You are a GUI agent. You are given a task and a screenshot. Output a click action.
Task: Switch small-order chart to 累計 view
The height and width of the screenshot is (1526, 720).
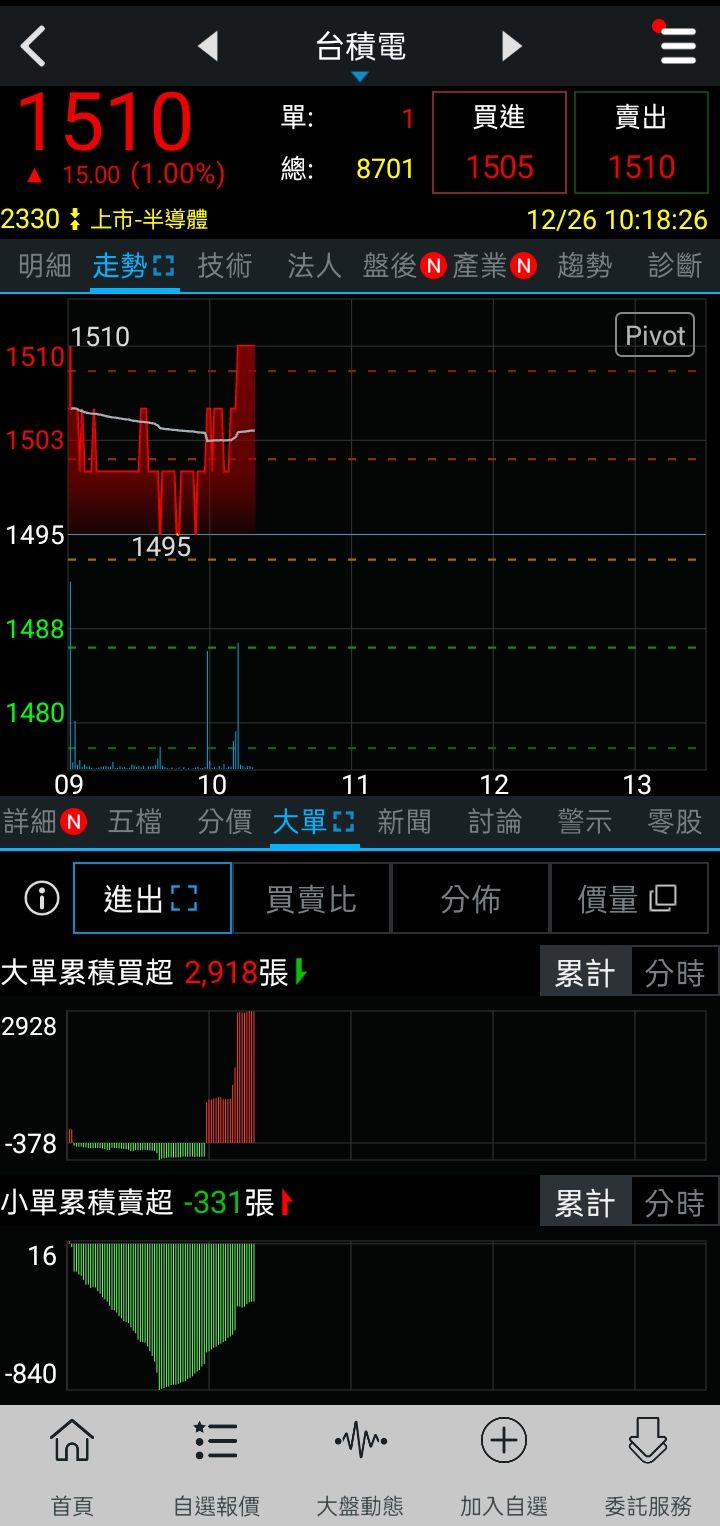(x=585, y=1201)
